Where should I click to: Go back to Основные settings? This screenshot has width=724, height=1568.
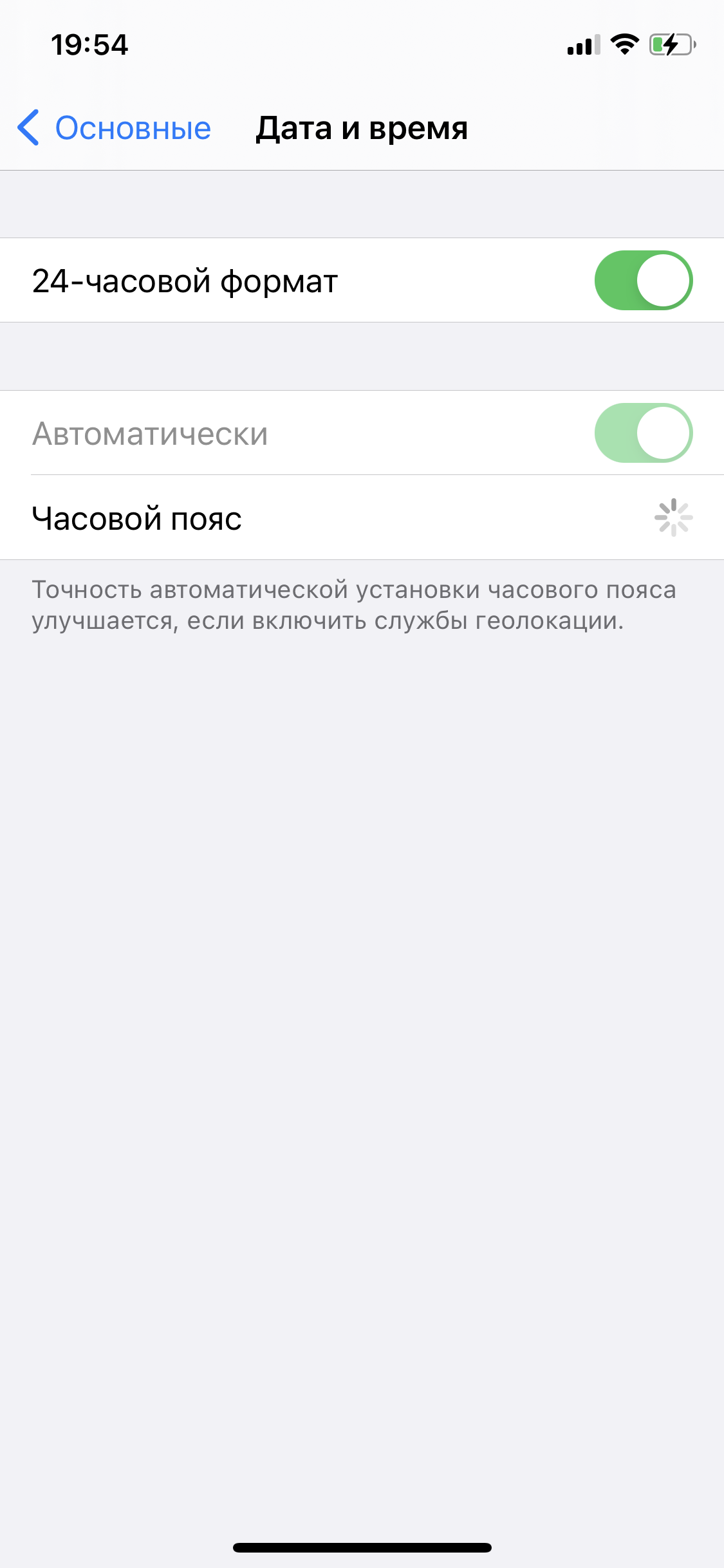pos(115,128)
